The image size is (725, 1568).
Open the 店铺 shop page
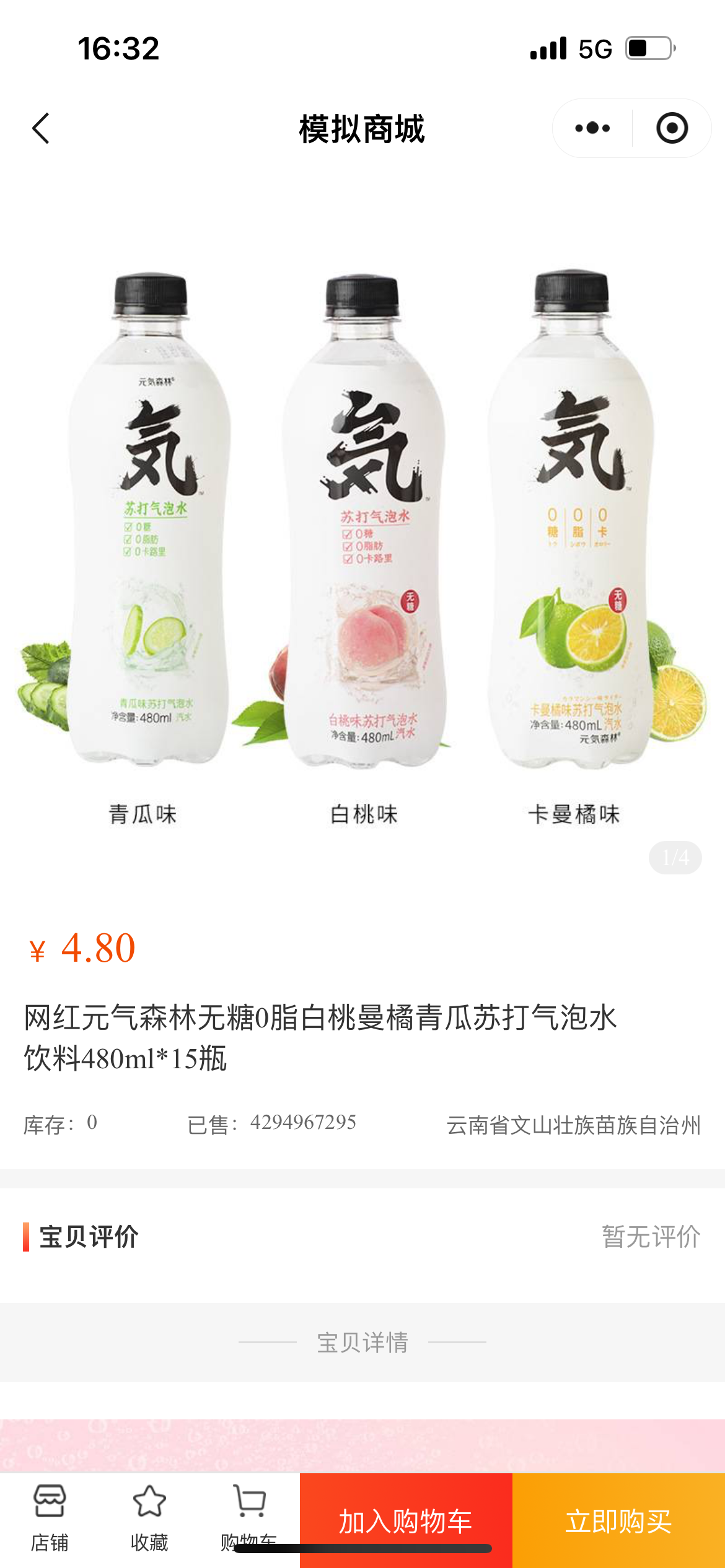(x=50, y=1517)
